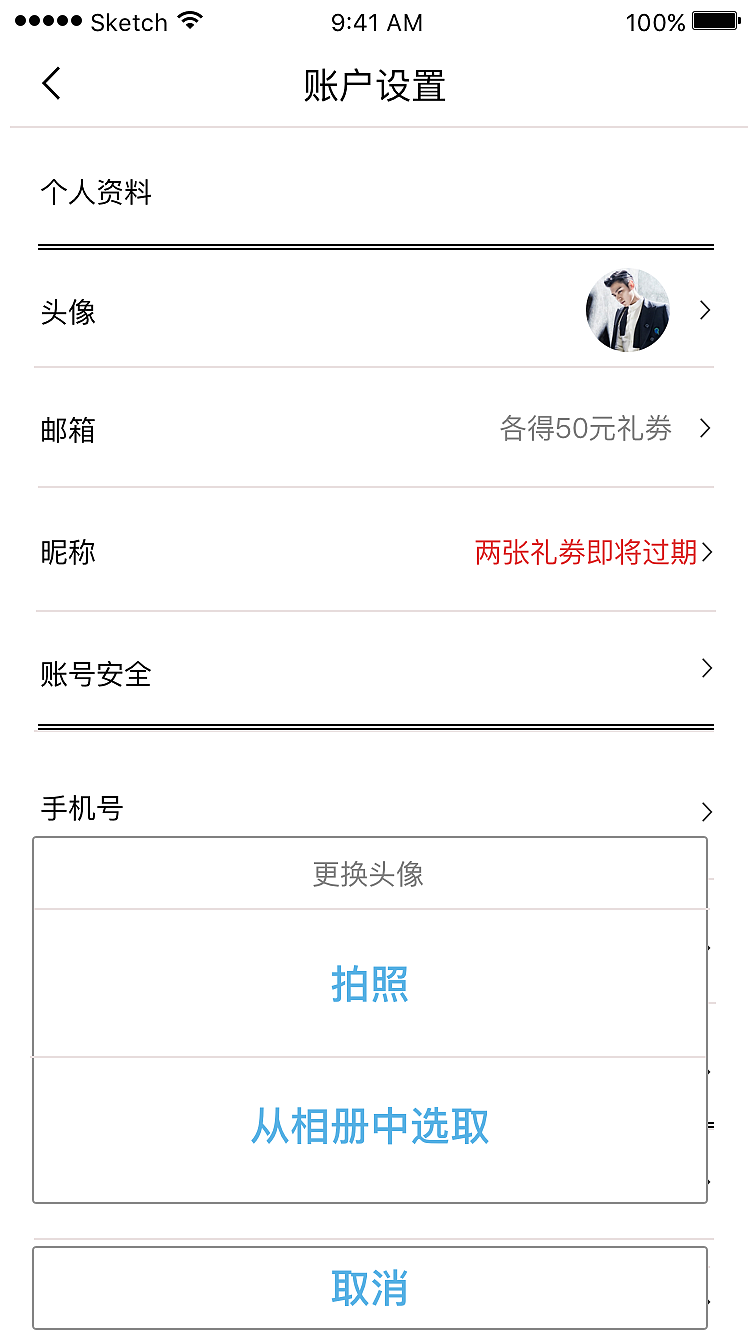Expand the 邮箱 row via its chevron
The width and height of the screenshot is (748, 1334).
tap(706, 429)
